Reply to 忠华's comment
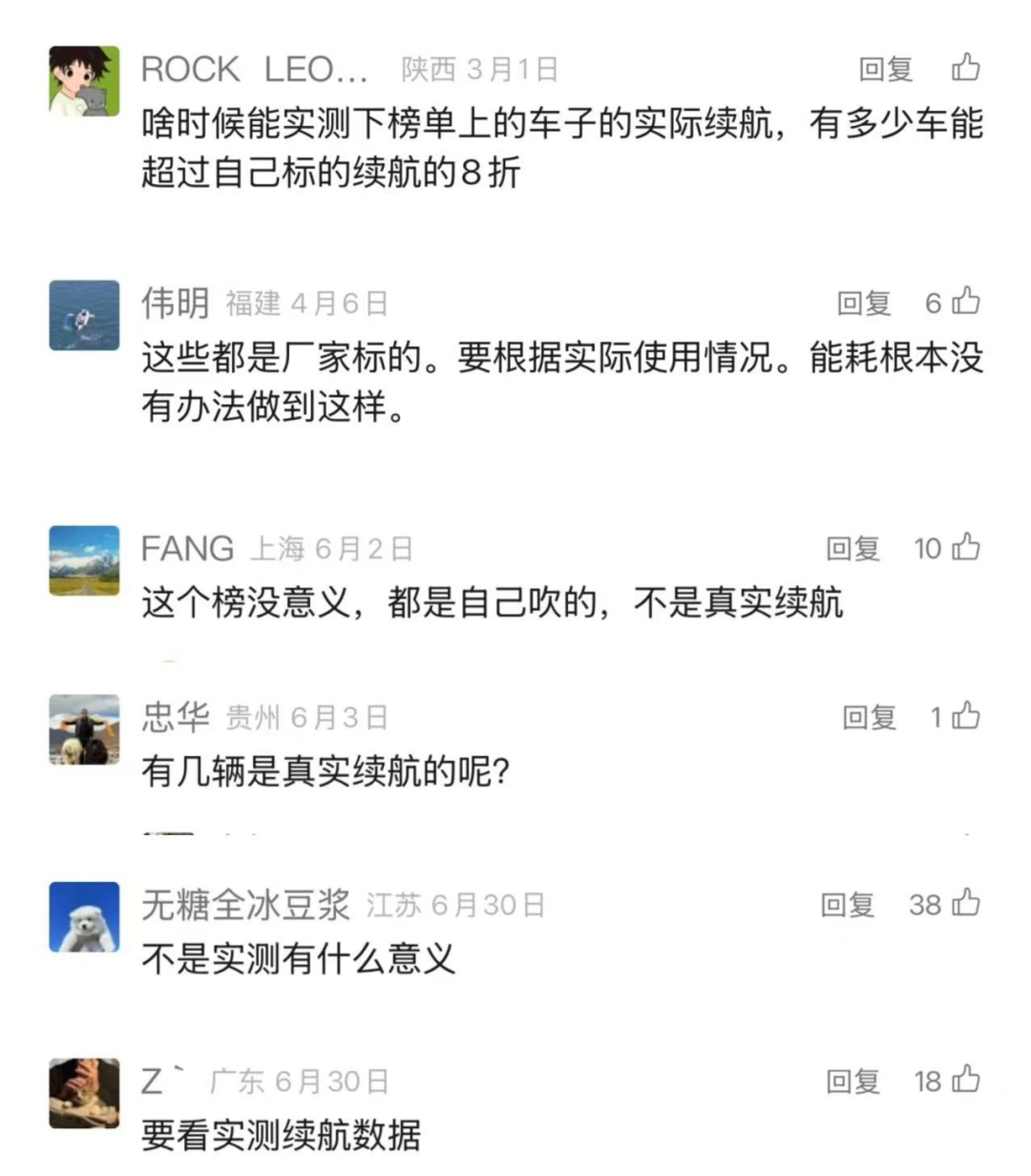 [x=869, y=717]
